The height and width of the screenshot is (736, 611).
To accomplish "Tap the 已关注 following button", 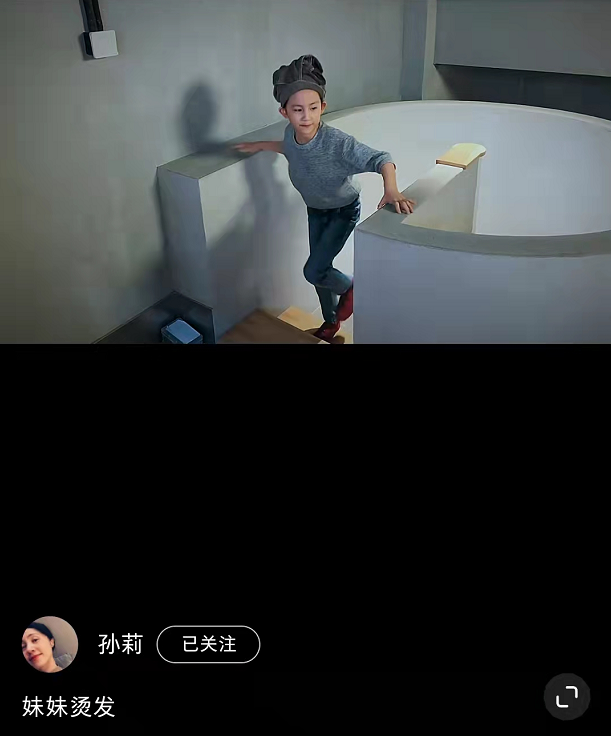I will (208, 644).
